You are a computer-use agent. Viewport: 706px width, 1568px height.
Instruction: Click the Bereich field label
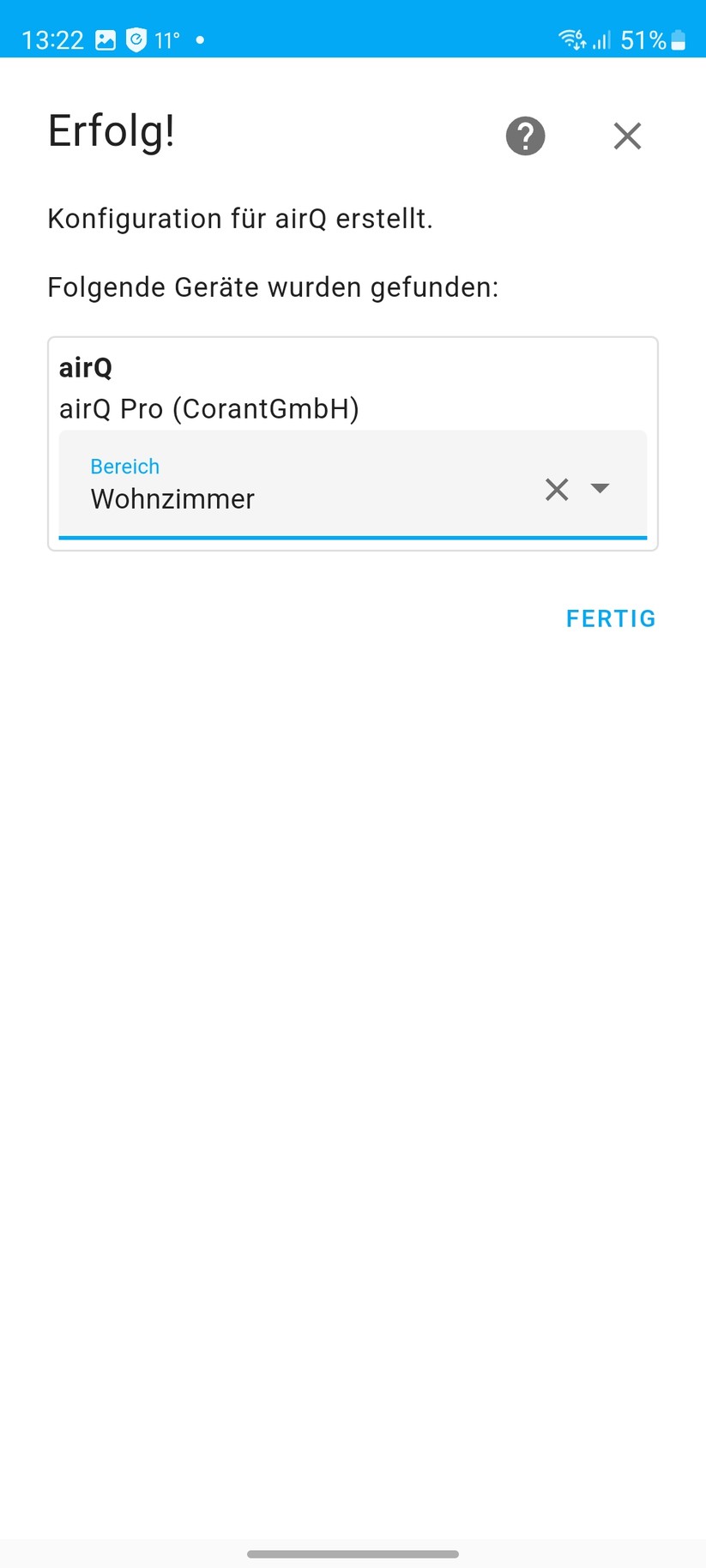[124, 467]
